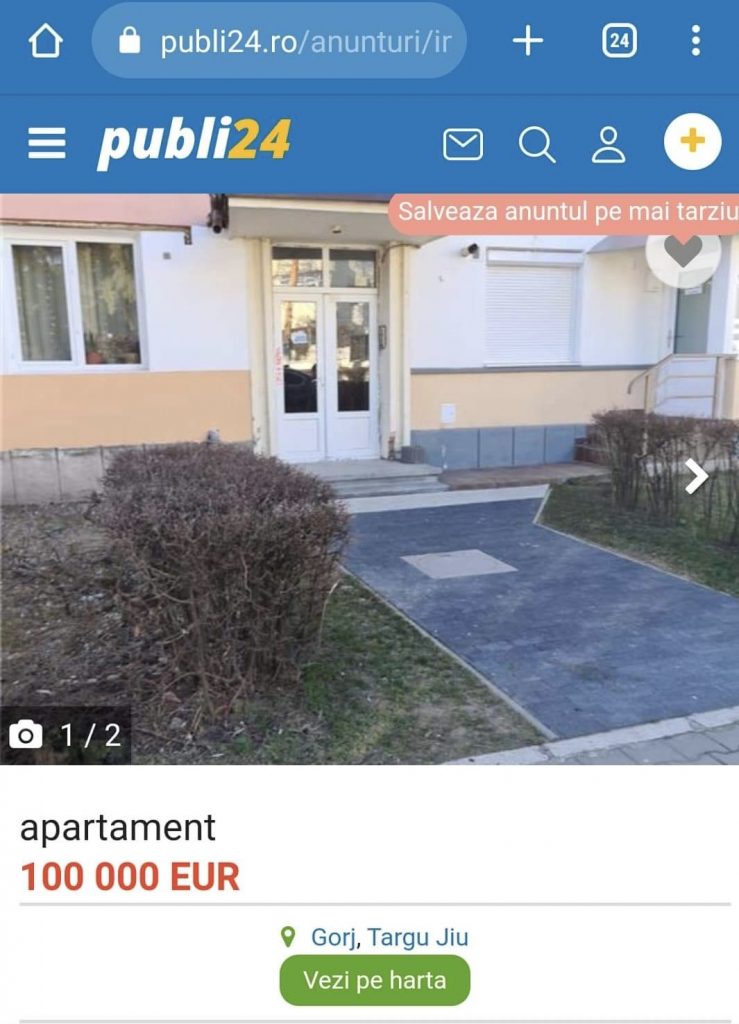Open a new browser tab
The image size is (739, 1024).
tap(527, 41)
